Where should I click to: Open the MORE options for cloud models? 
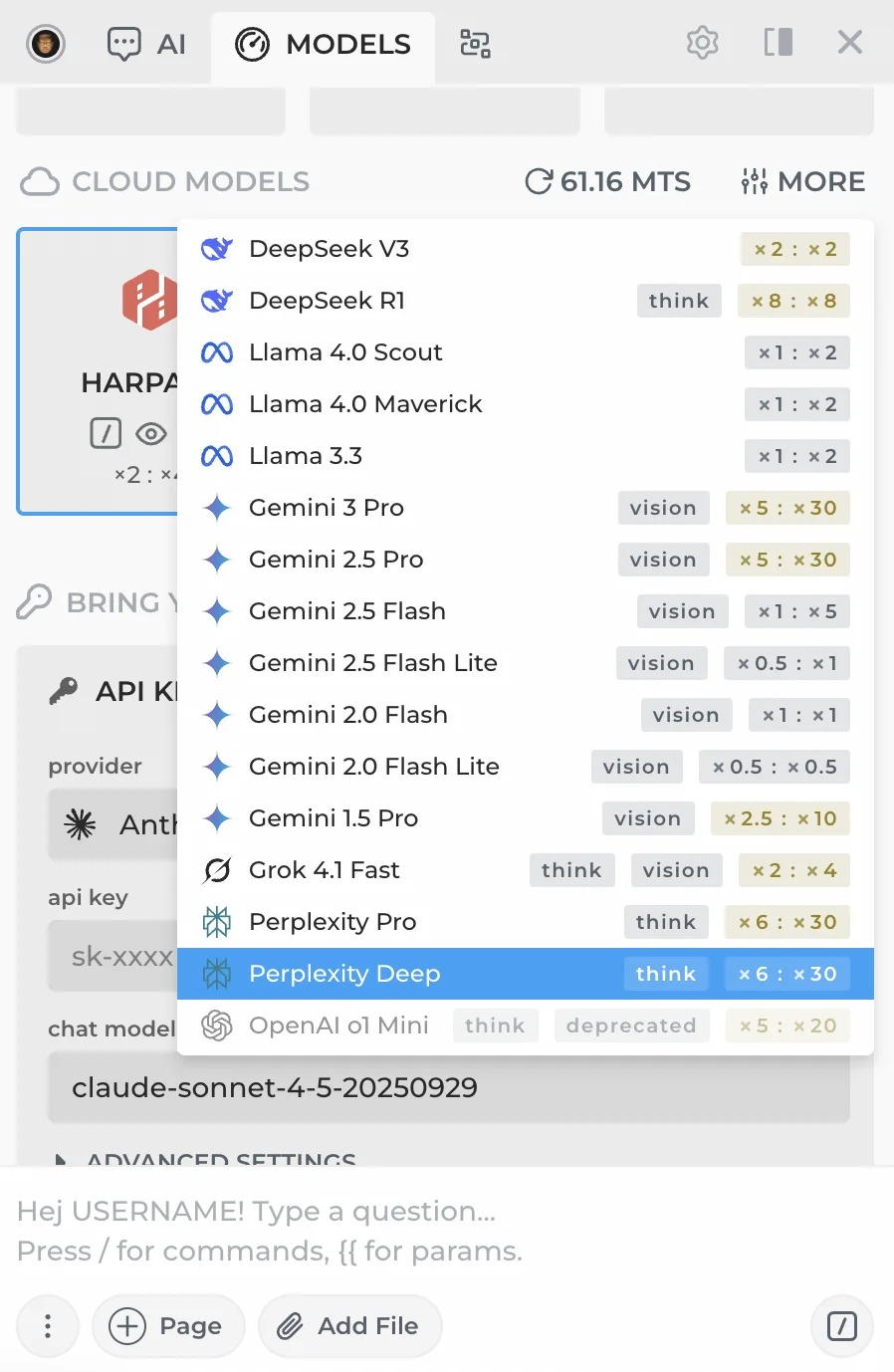pyautogui.click(x=802, y=181)
